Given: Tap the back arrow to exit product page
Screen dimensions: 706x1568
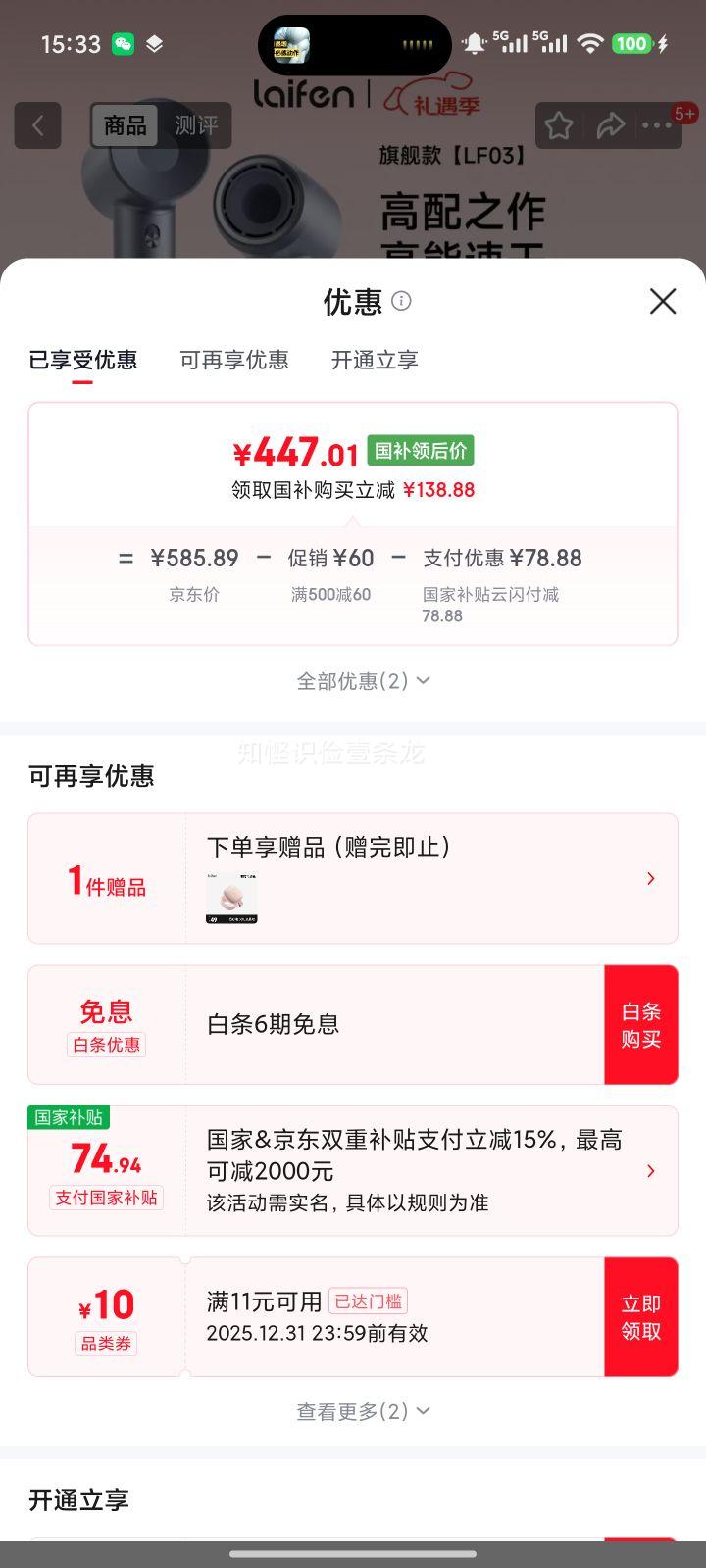Looking at the screenshot, I should click(x=36, y=125).
